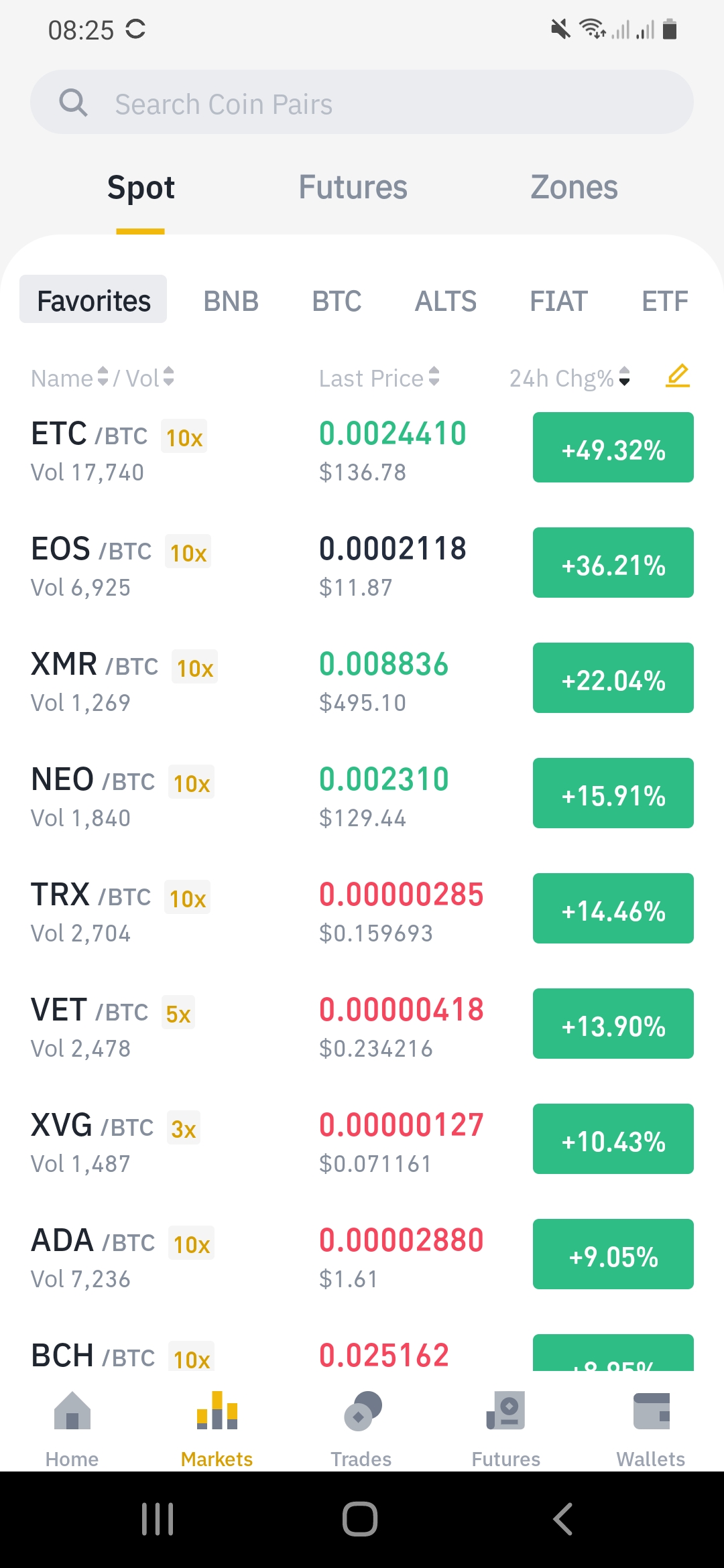The image size is (724, 1568).
Task: Show the ALTS market list
Action: point(446,301)
